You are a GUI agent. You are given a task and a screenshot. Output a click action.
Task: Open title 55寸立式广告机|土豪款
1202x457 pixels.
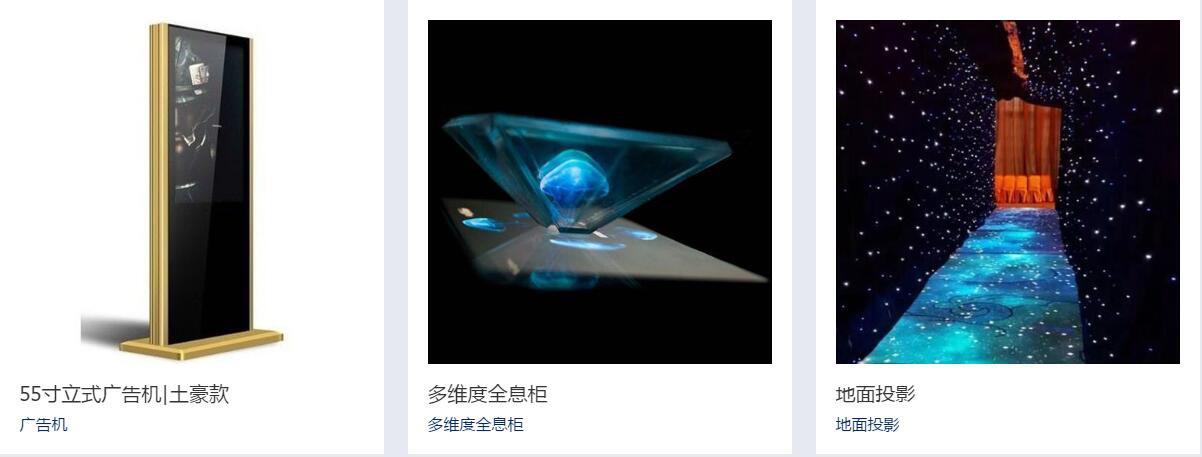[124, 394]
